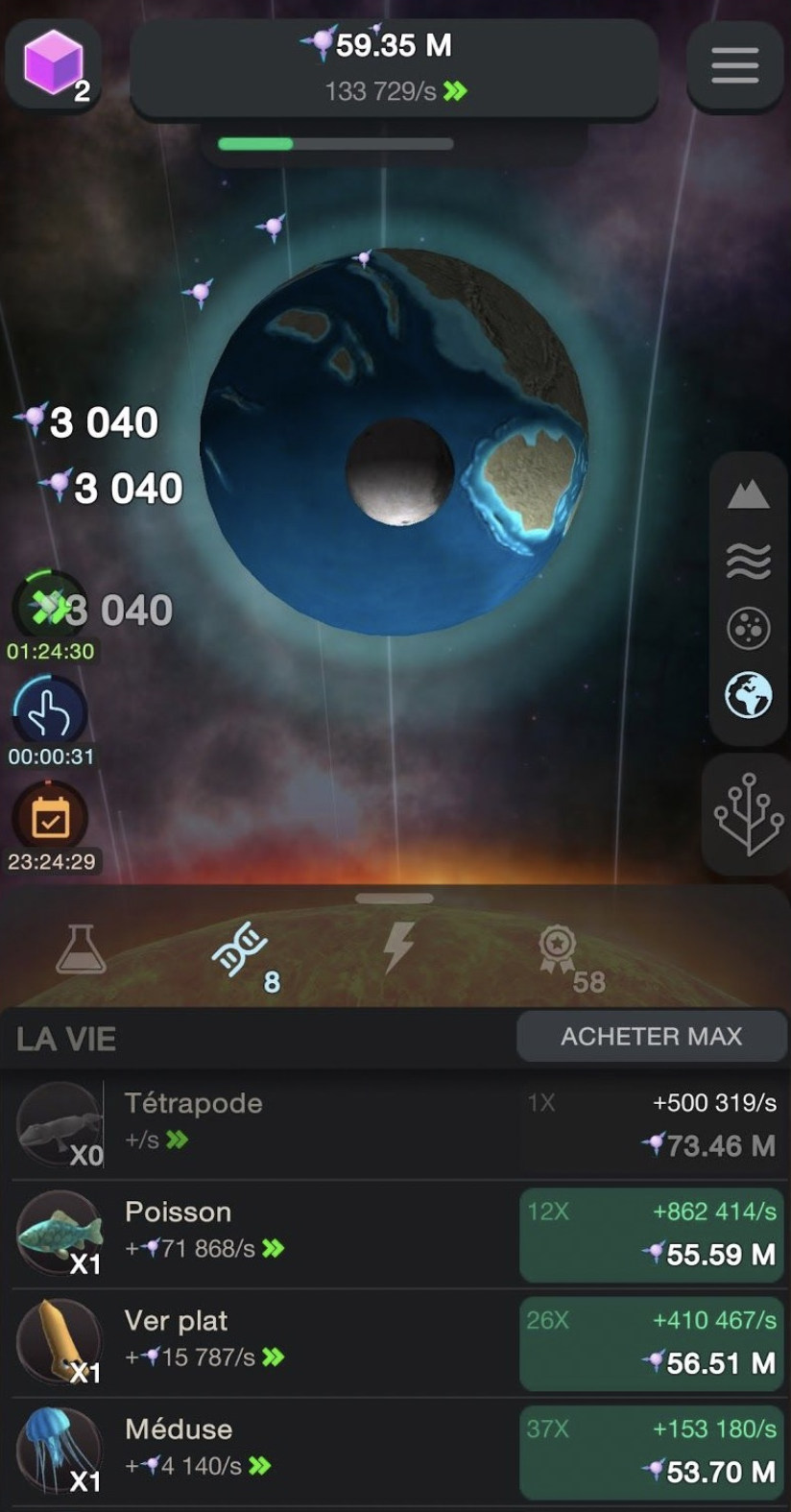Open the tree of life

tap(749, 814)
